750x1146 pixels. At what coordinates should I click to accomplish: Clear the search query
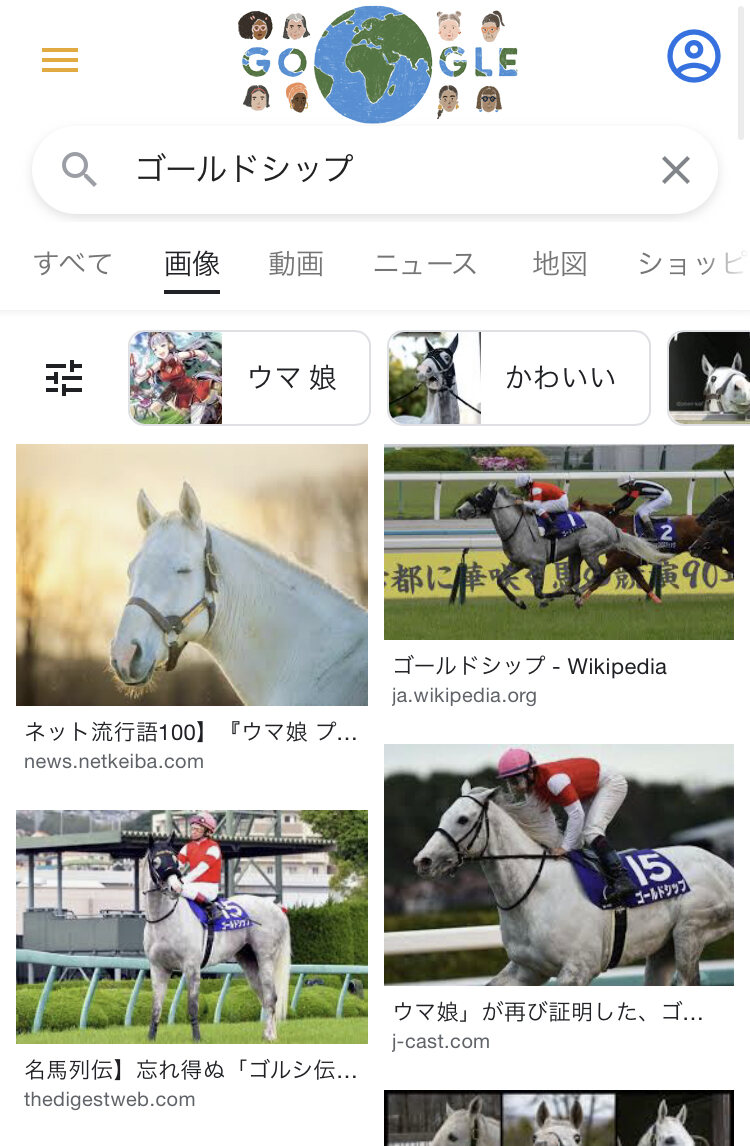click(x=676, y=170)
